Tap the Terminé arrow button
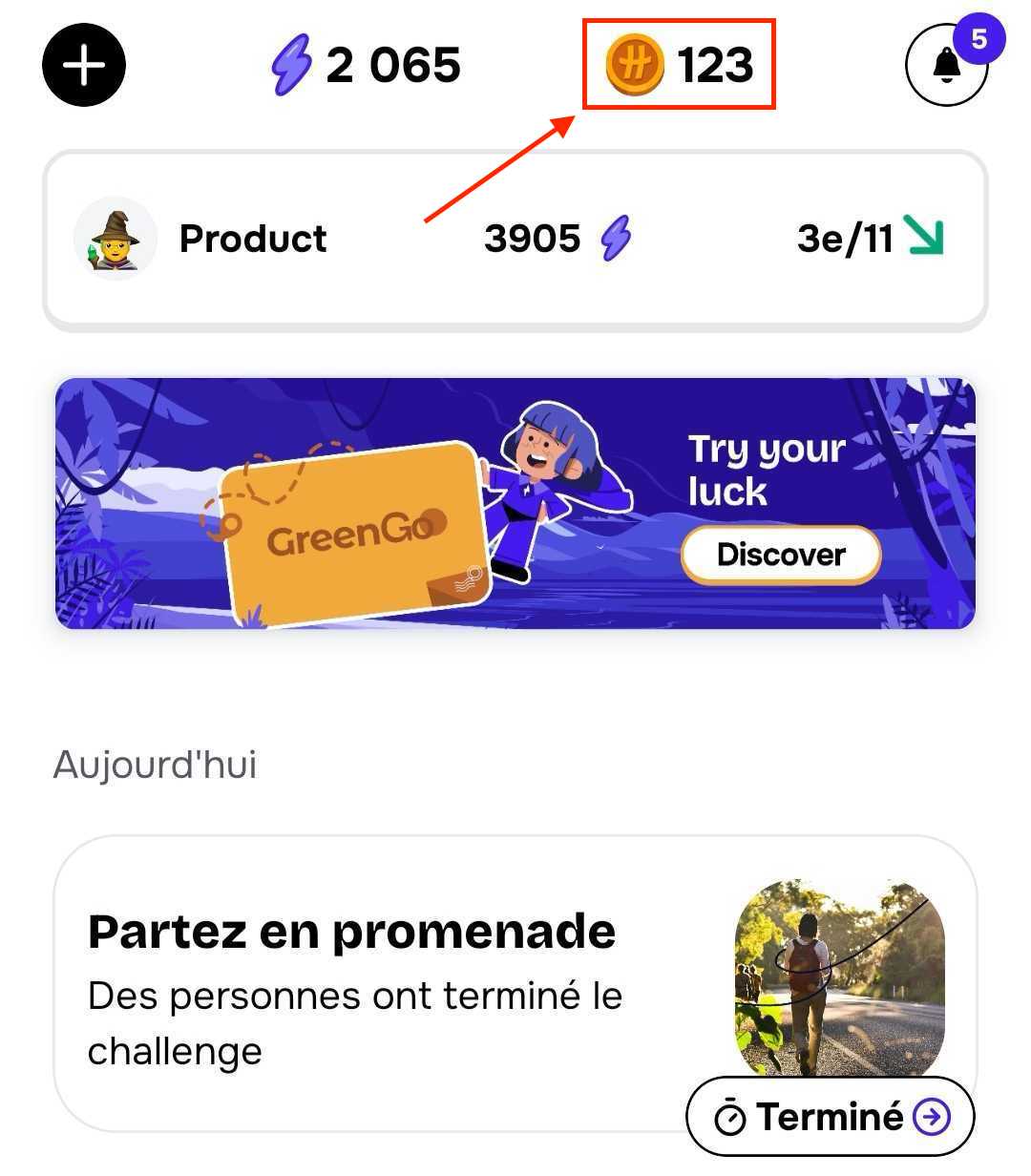 [x=931, y=1116]
